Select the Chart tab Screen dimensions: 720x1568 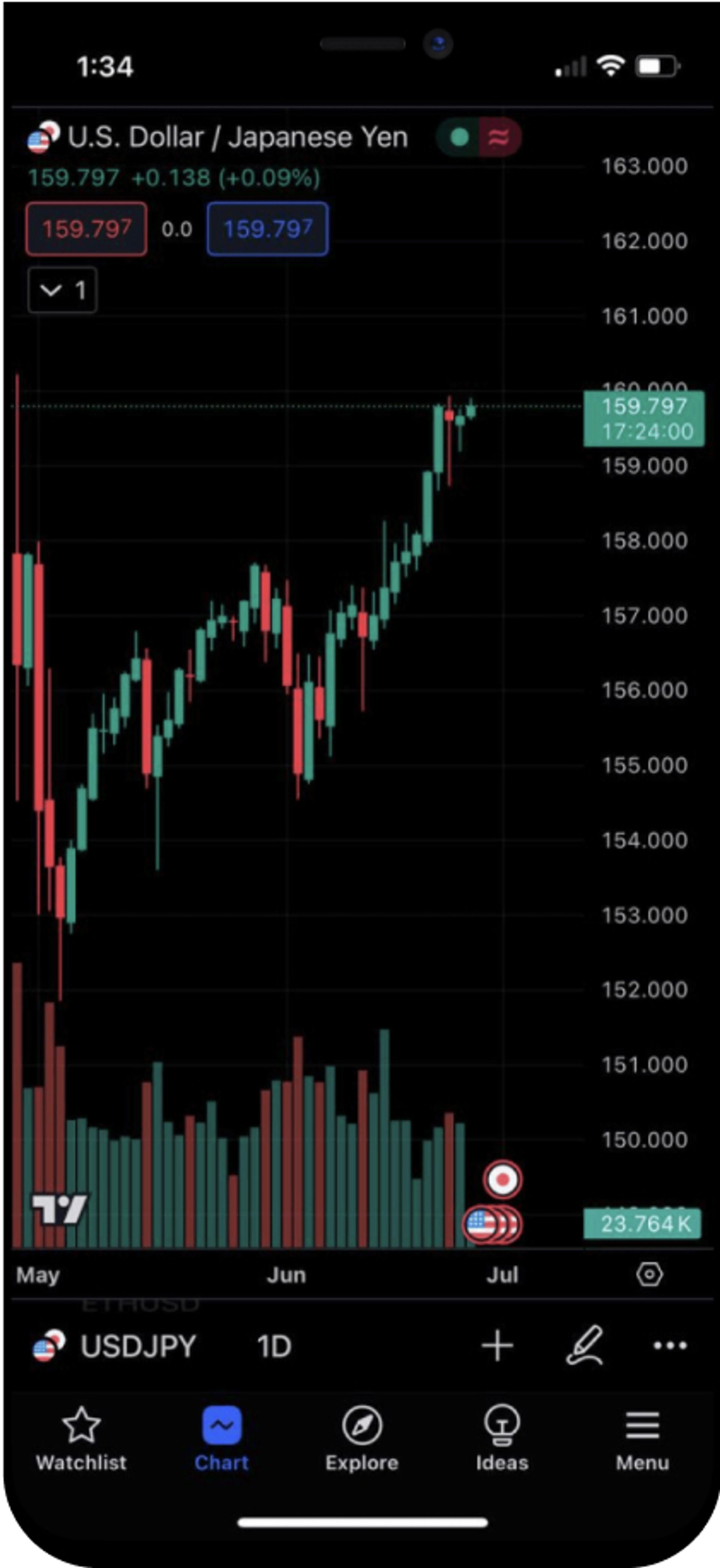222,1438
